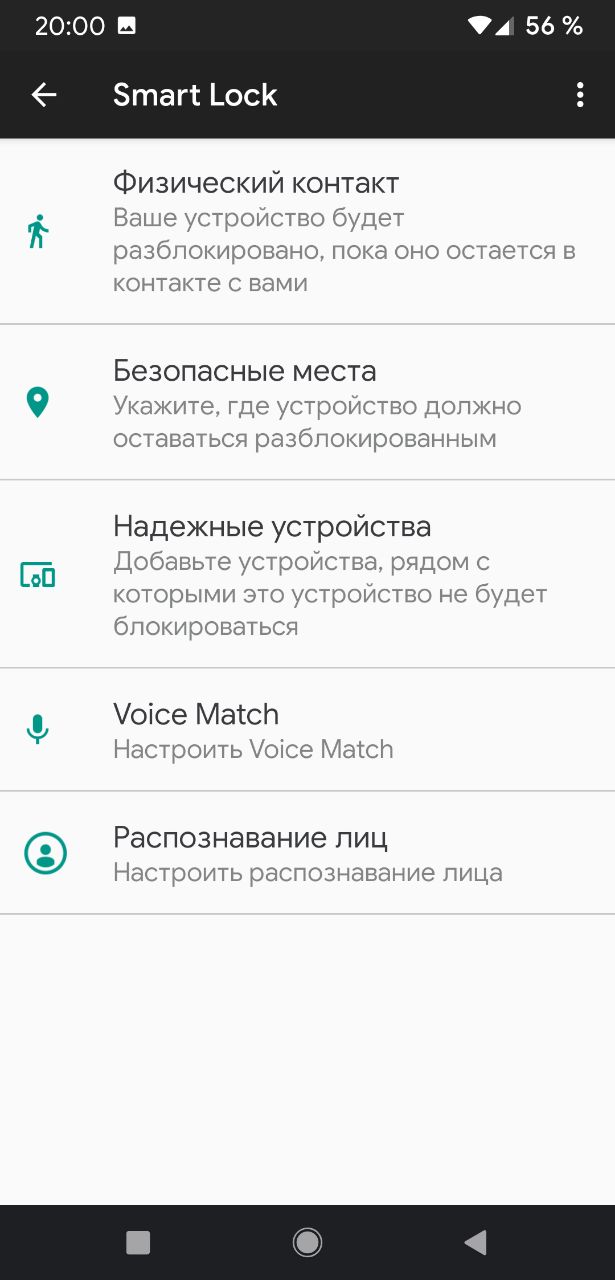Select Безопасные места option
This screenshot has height=1280, width=615.
[307, 402]
